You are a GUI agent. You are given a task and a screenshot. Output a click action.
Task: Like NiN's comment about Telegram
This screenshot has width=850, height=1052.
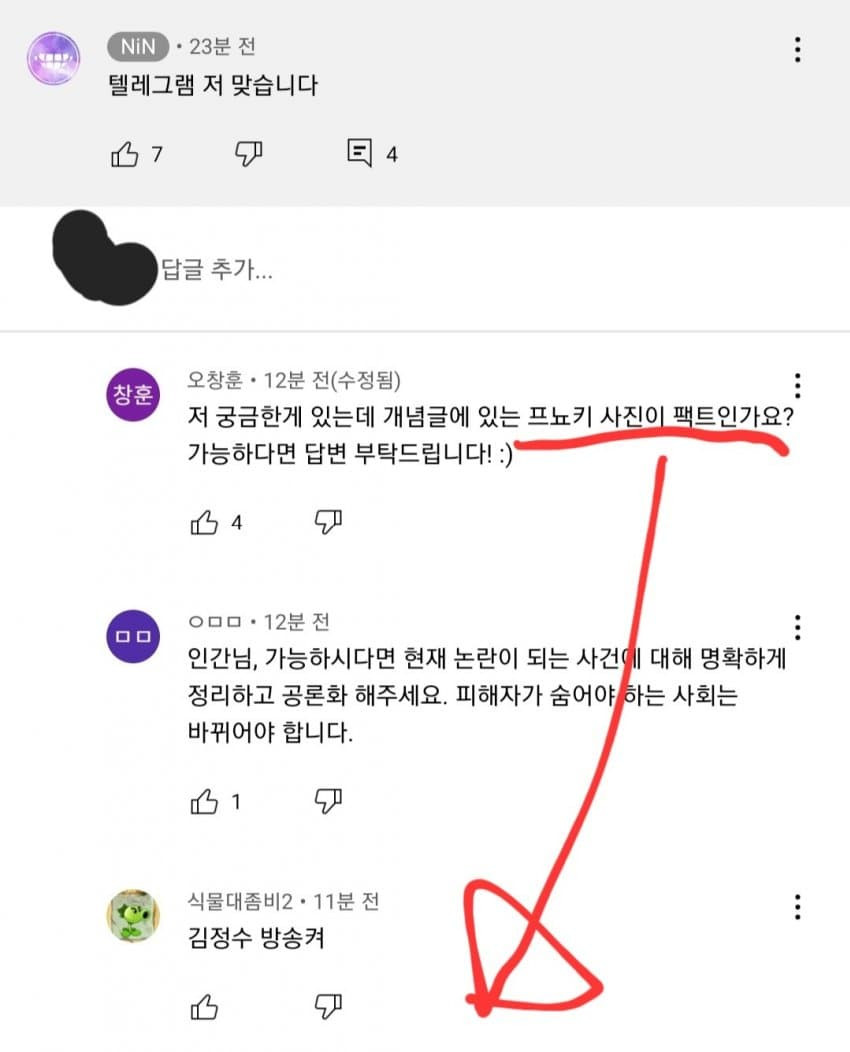pyautogui.click(x=124, y=154)
